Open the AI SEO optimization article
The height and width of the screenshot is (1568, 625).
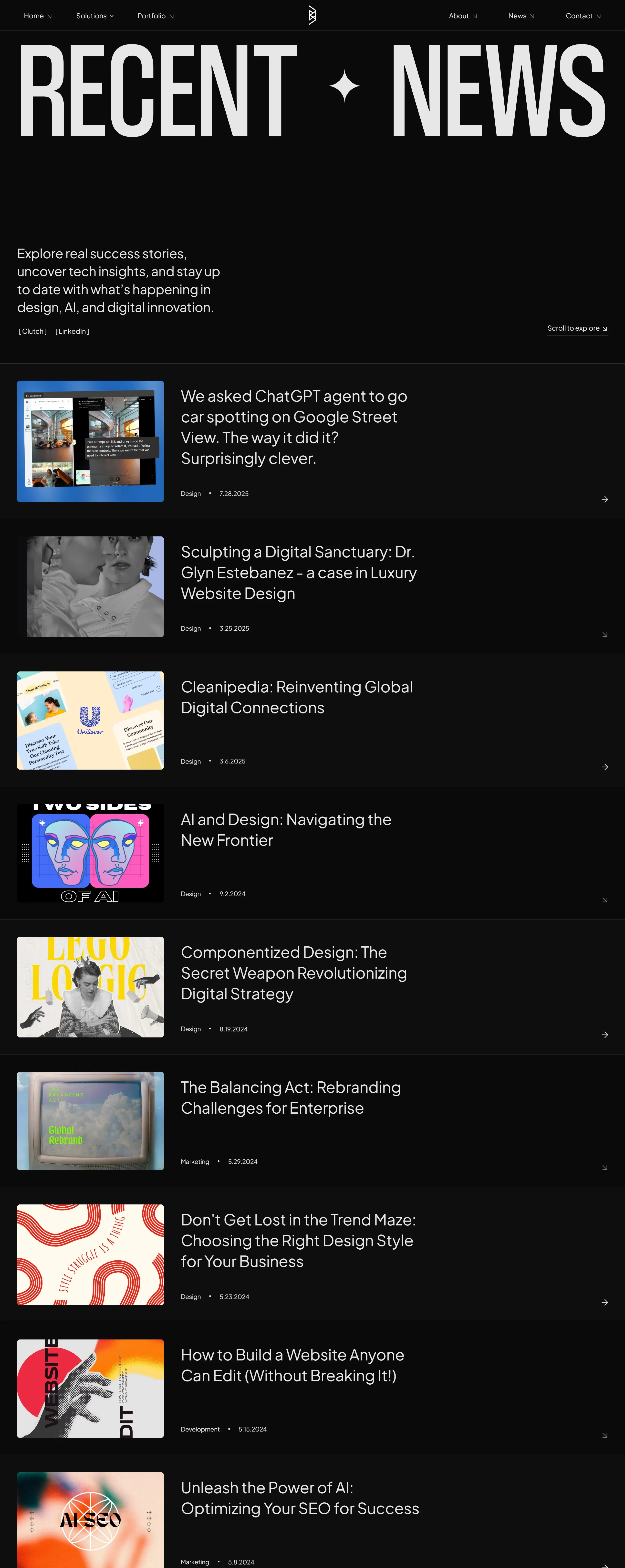pyautogui.click(x=299, y=1497)
